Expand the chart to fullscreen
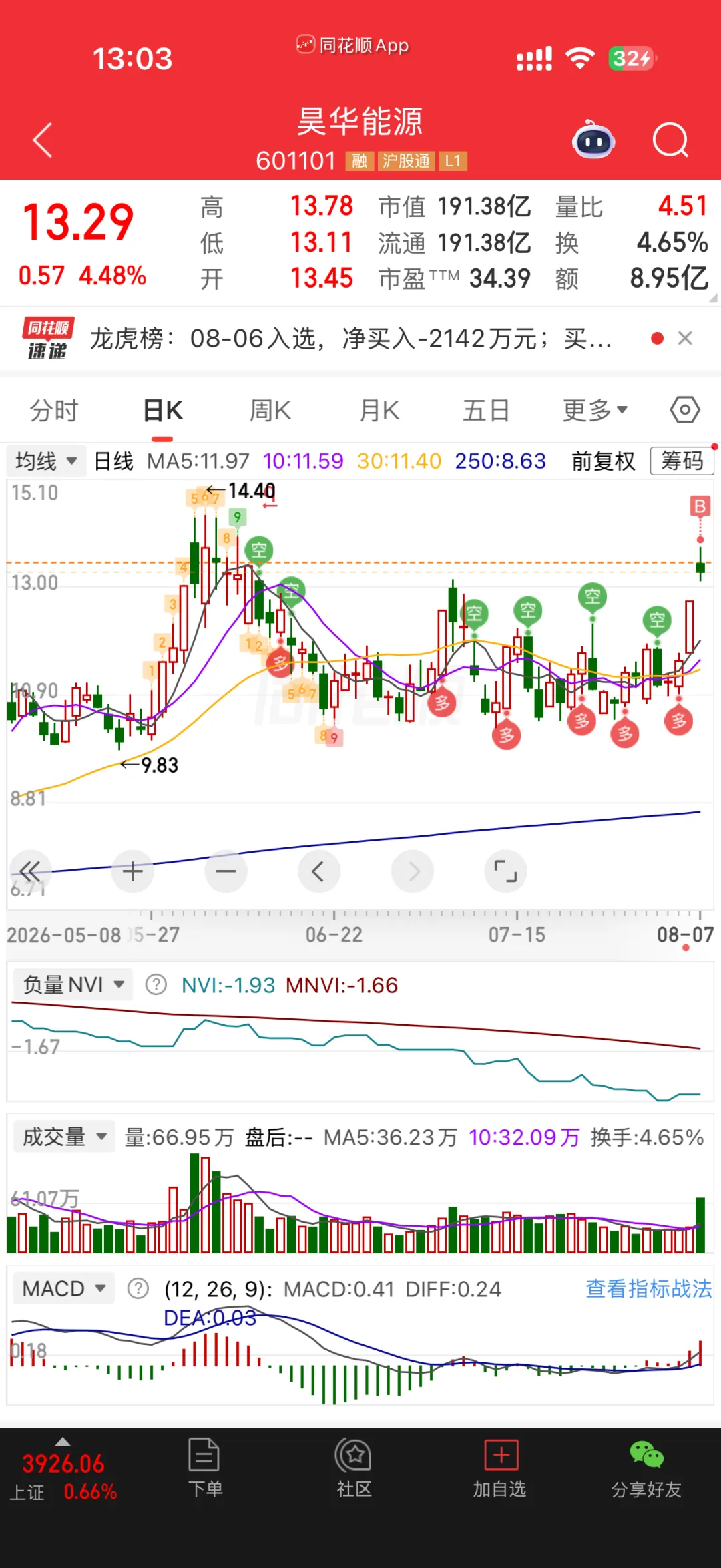This screenshot has width=721, height=1568. [505, 871]
